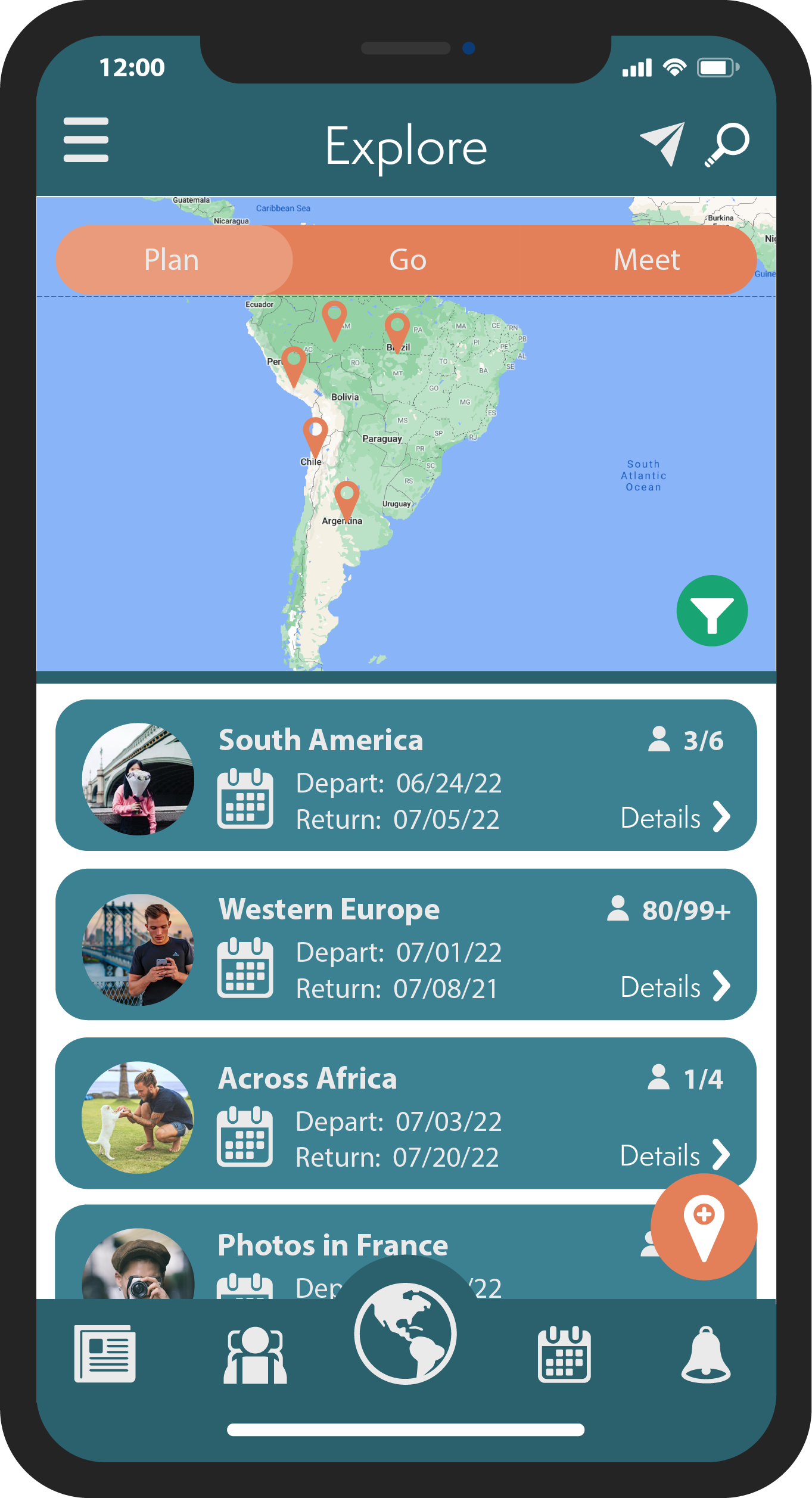Viewport: 812px width, 1498px height.
Task: Add a new location with pin button
Action: 704,1227
